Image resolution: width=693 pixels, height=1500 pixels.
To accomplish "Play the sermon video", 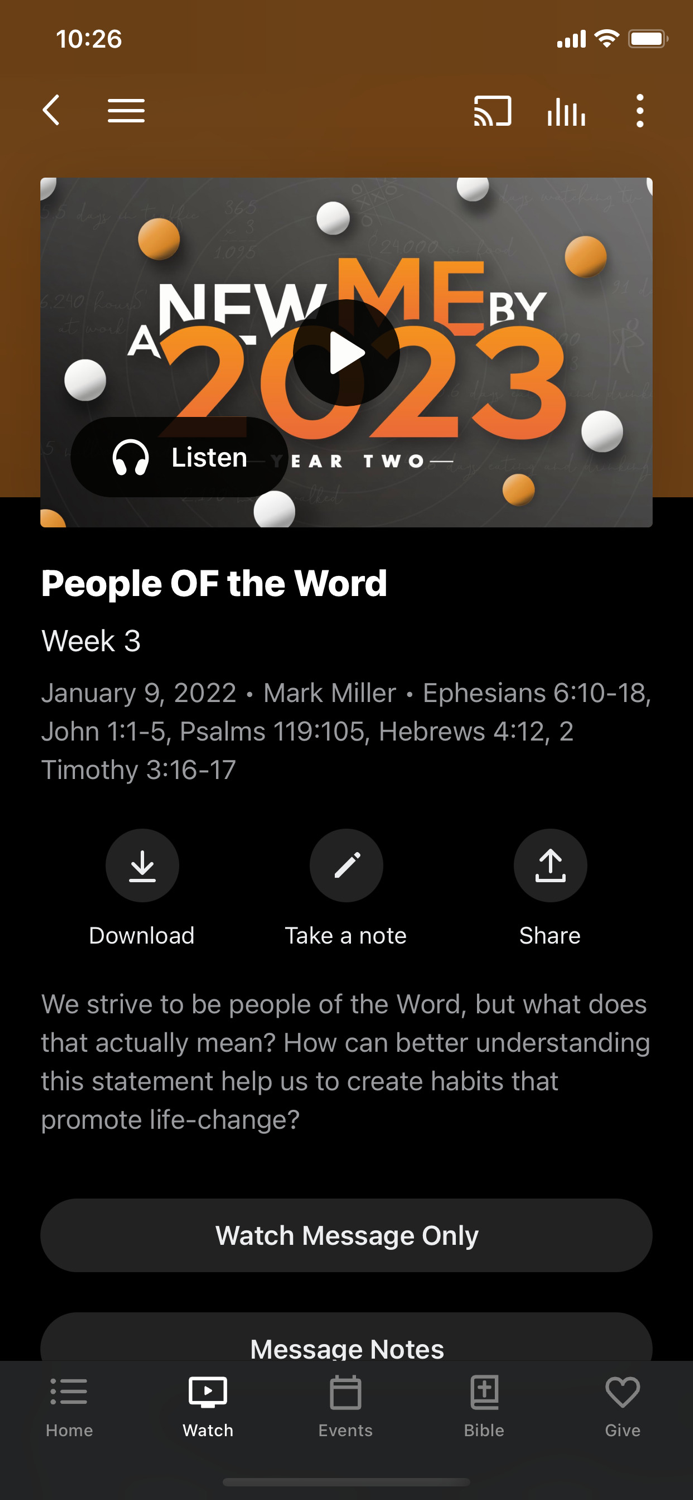I will [346, 353].
